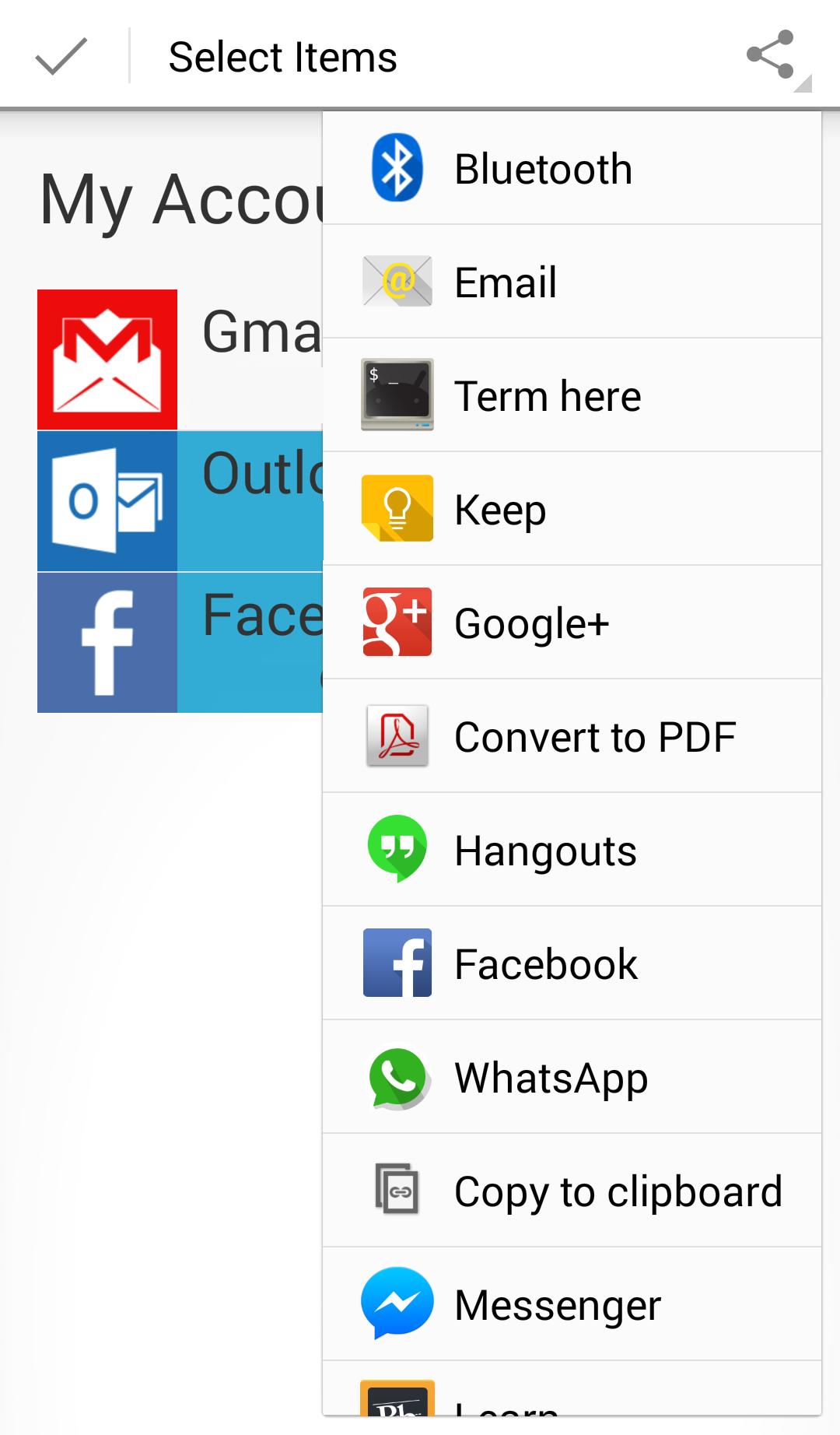Open the Gmail account tile
840x1435 pixels.
[179, 360]
